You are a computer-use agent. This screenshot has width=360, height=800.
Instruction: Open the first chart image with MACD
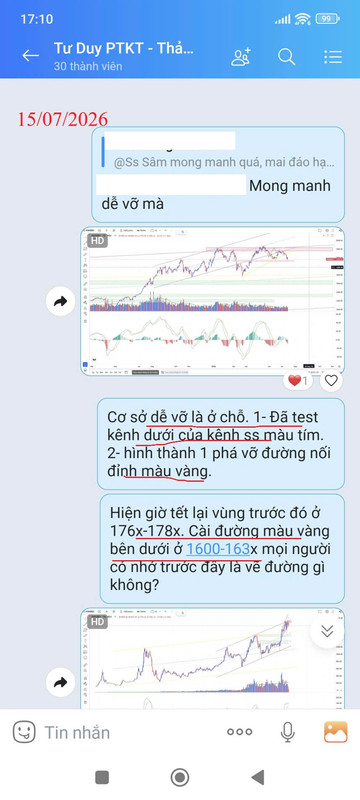pyautogui.click(x=212, y=301)
